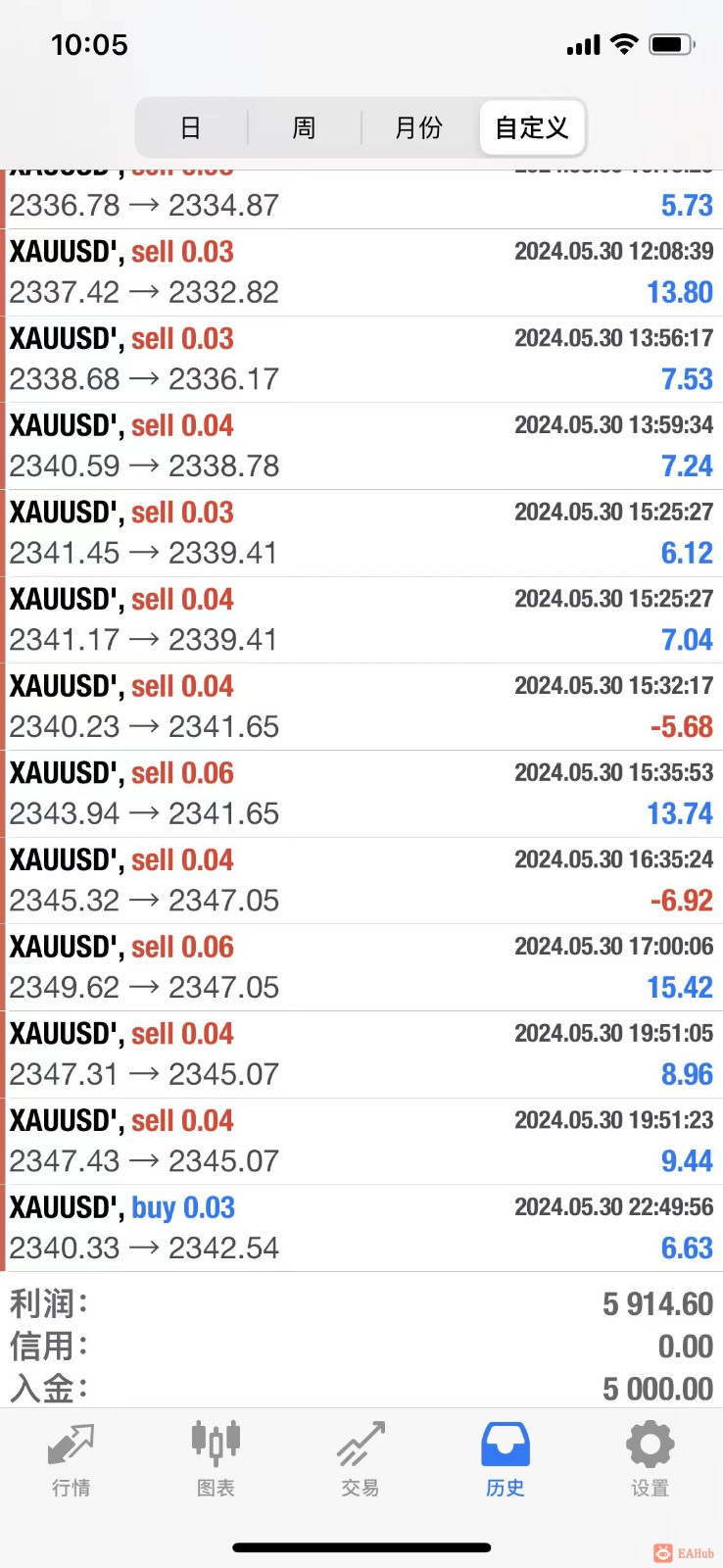Open the 行情 quotes tab
The image size is (723, 1568).
[71, 1459]
